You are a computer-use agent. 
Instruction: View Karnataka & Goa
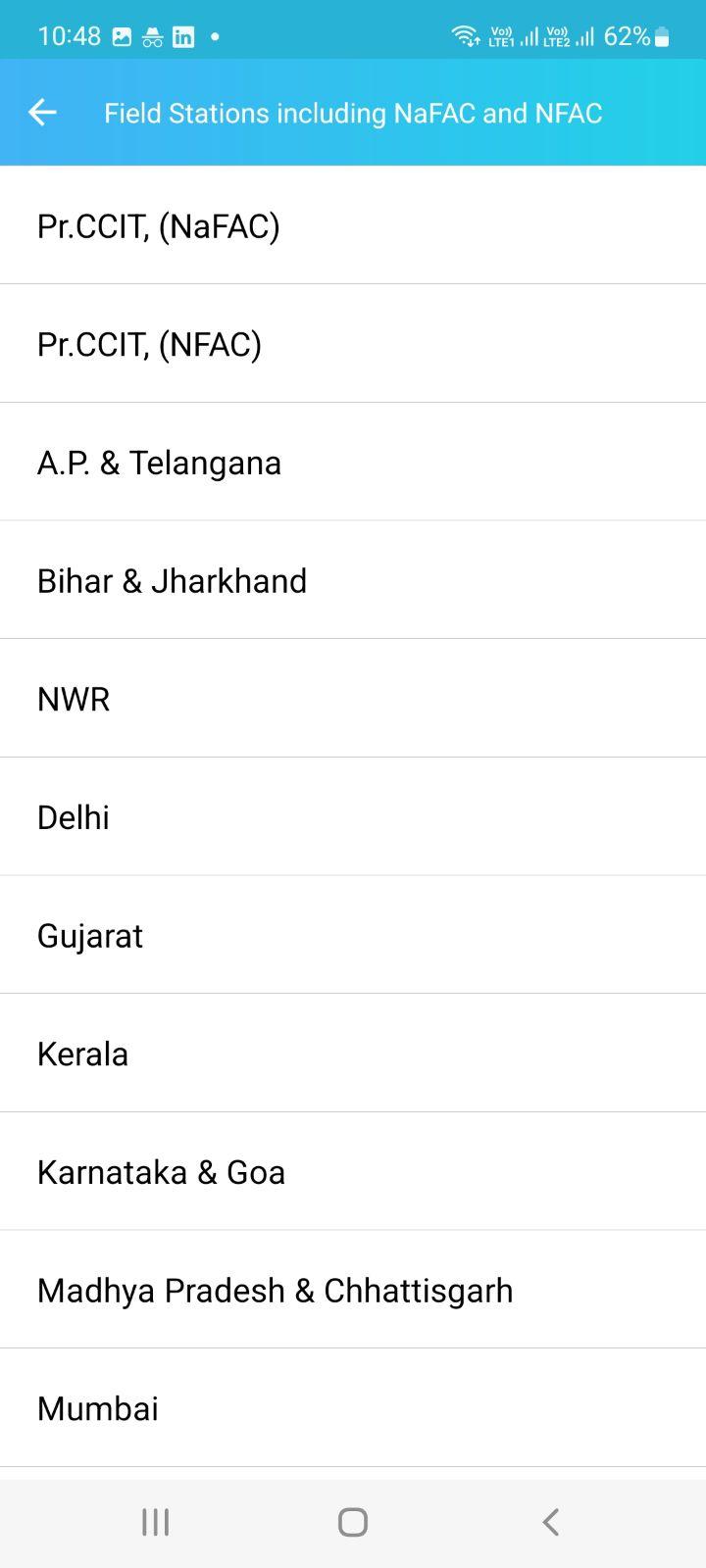353,1171
